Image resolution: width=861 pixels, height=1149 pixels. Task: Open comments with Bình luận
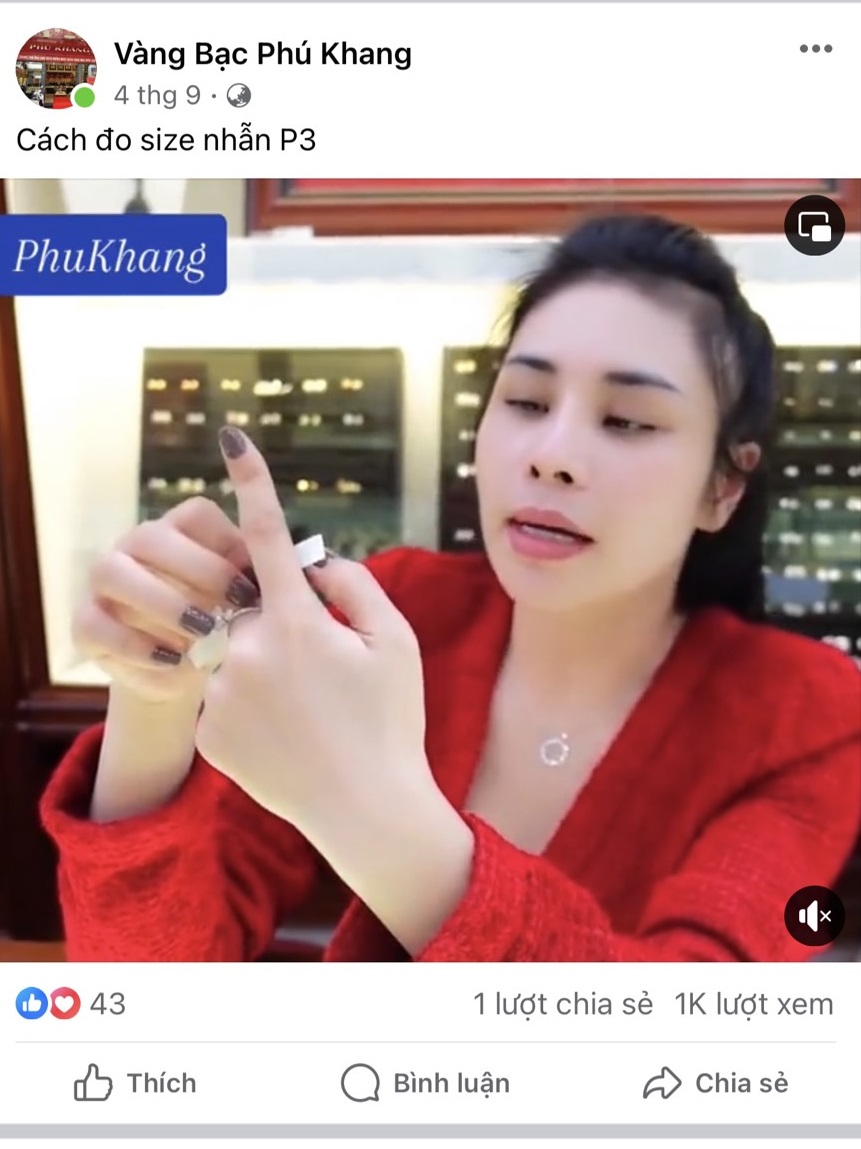click(x=425, y=1083)
